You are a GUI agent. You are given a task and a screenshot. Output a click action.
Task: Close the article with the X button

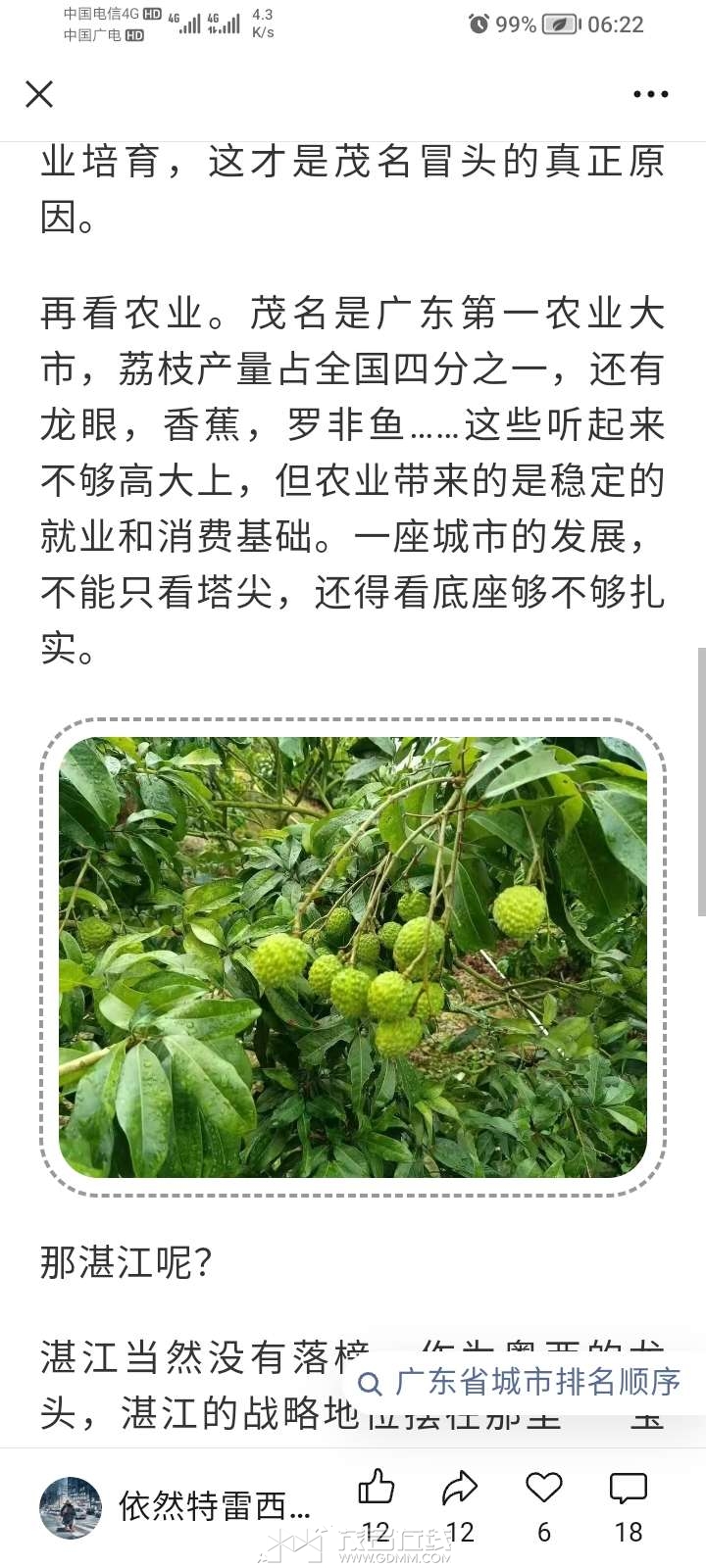(x=39, y=94)
